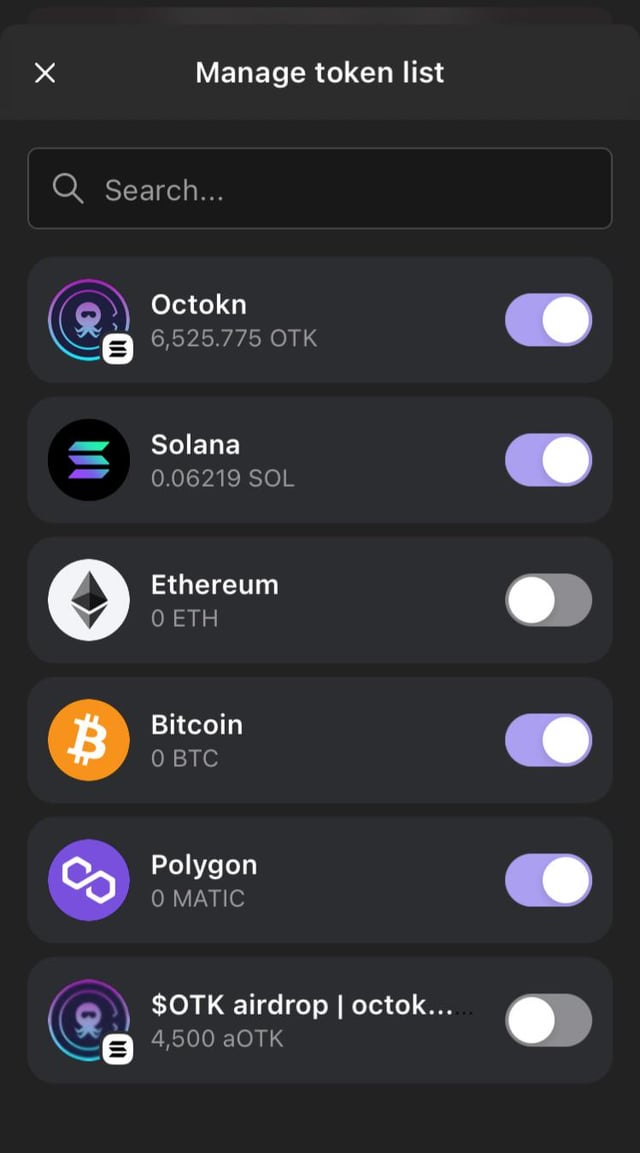640x1153 pixels.
Task: Tap the Search field
Action: [x=320, y=189]
